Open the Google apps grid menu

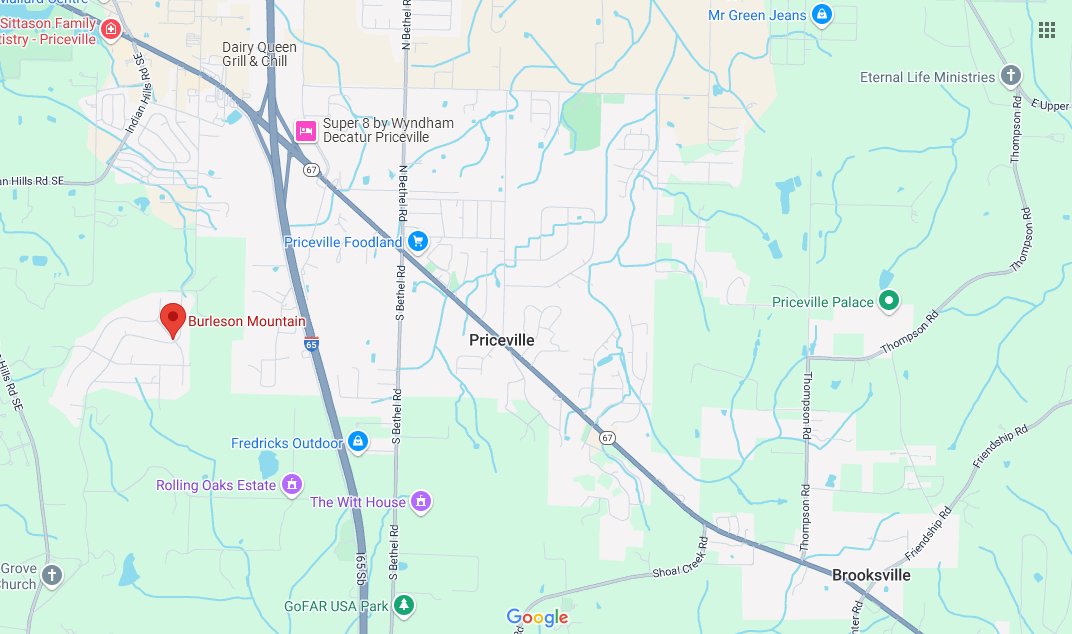tap(1047, 30)
